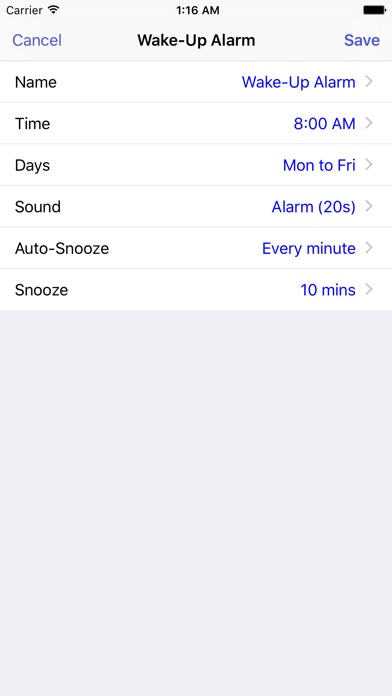This screenshot has width=392, height=696.
Task: Open the Auto-Snooze setting
Action: (196, 248)
